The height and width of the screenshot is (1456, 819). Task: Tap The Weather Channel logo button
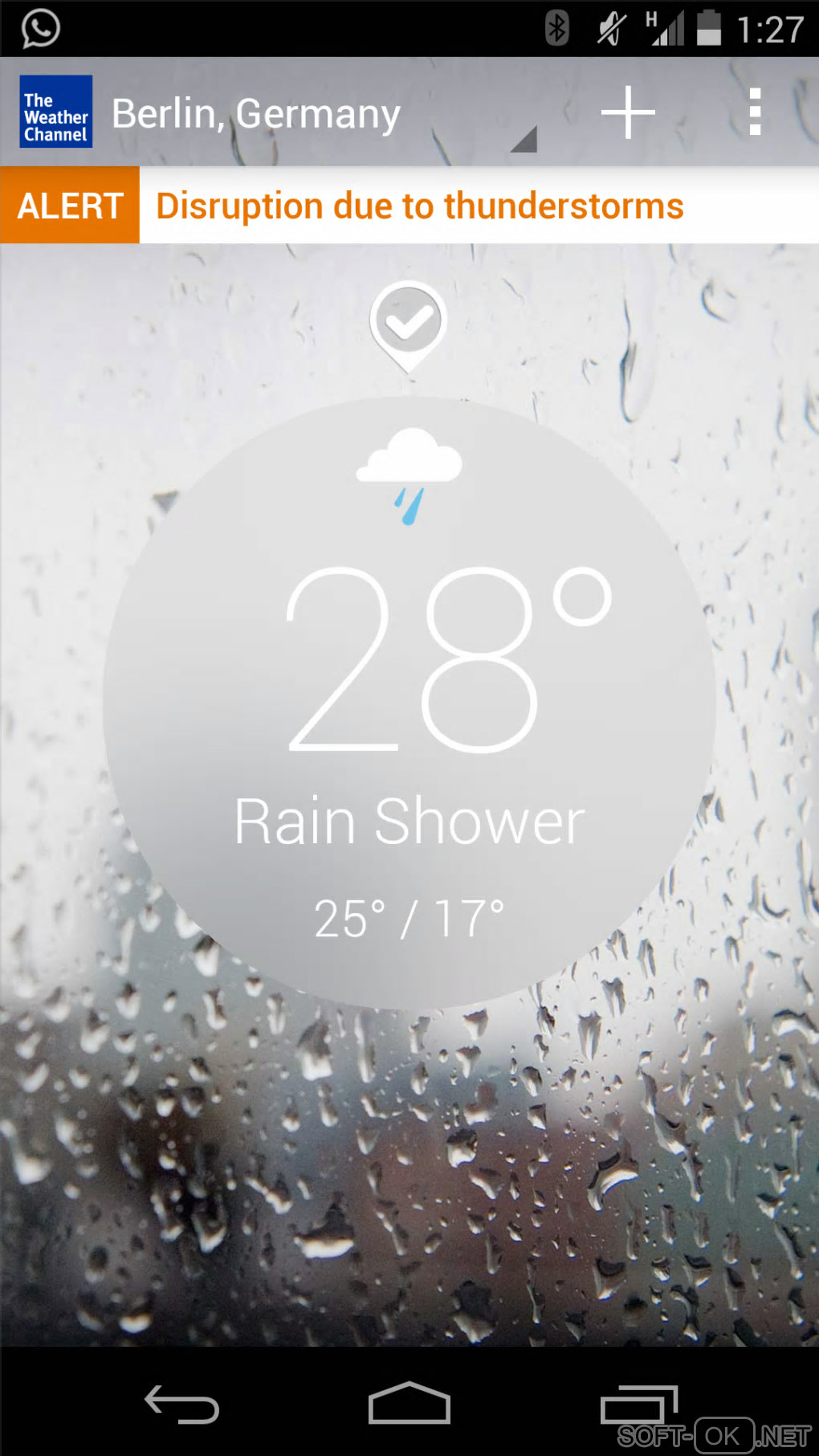55,112
